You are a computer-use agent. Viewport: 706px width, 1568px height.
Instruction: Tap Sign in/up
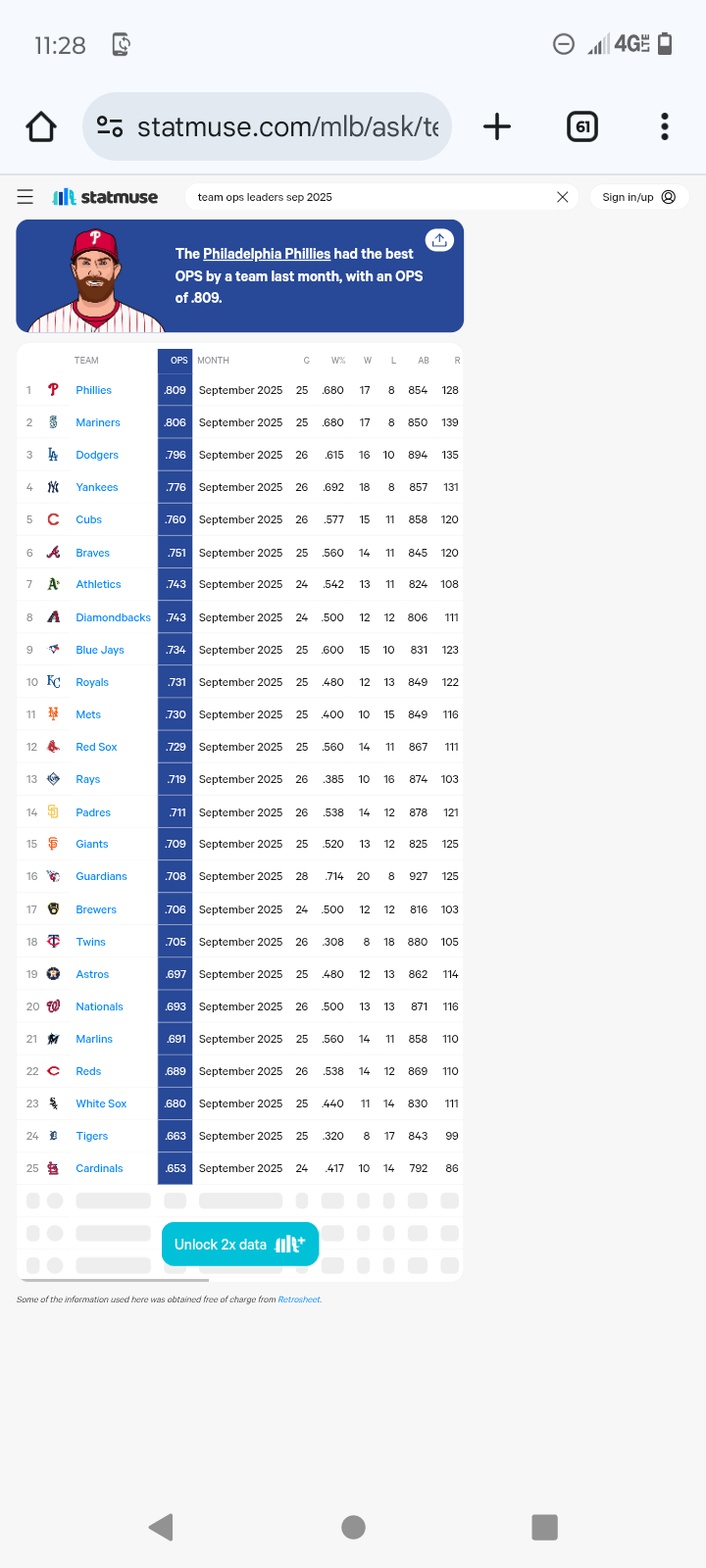(638, 197)
